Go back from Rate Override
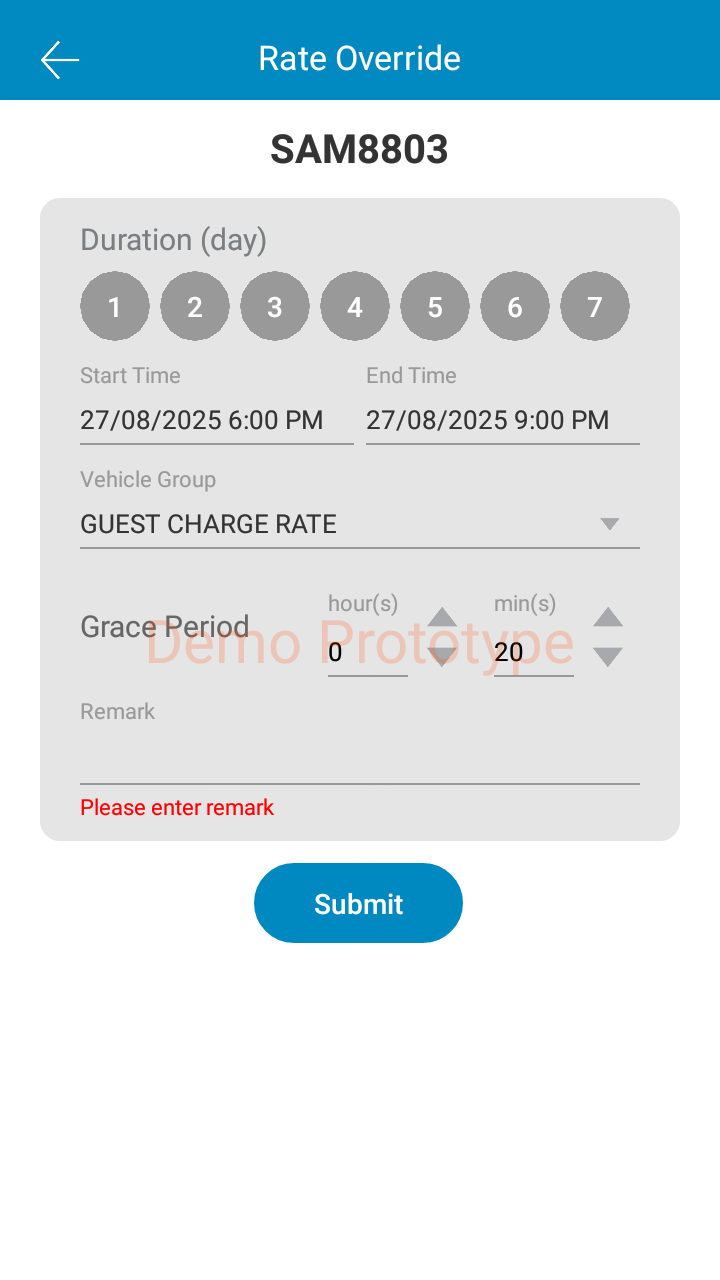The width and height of the screenshot is (720, 1280). (x=60, y=60)
